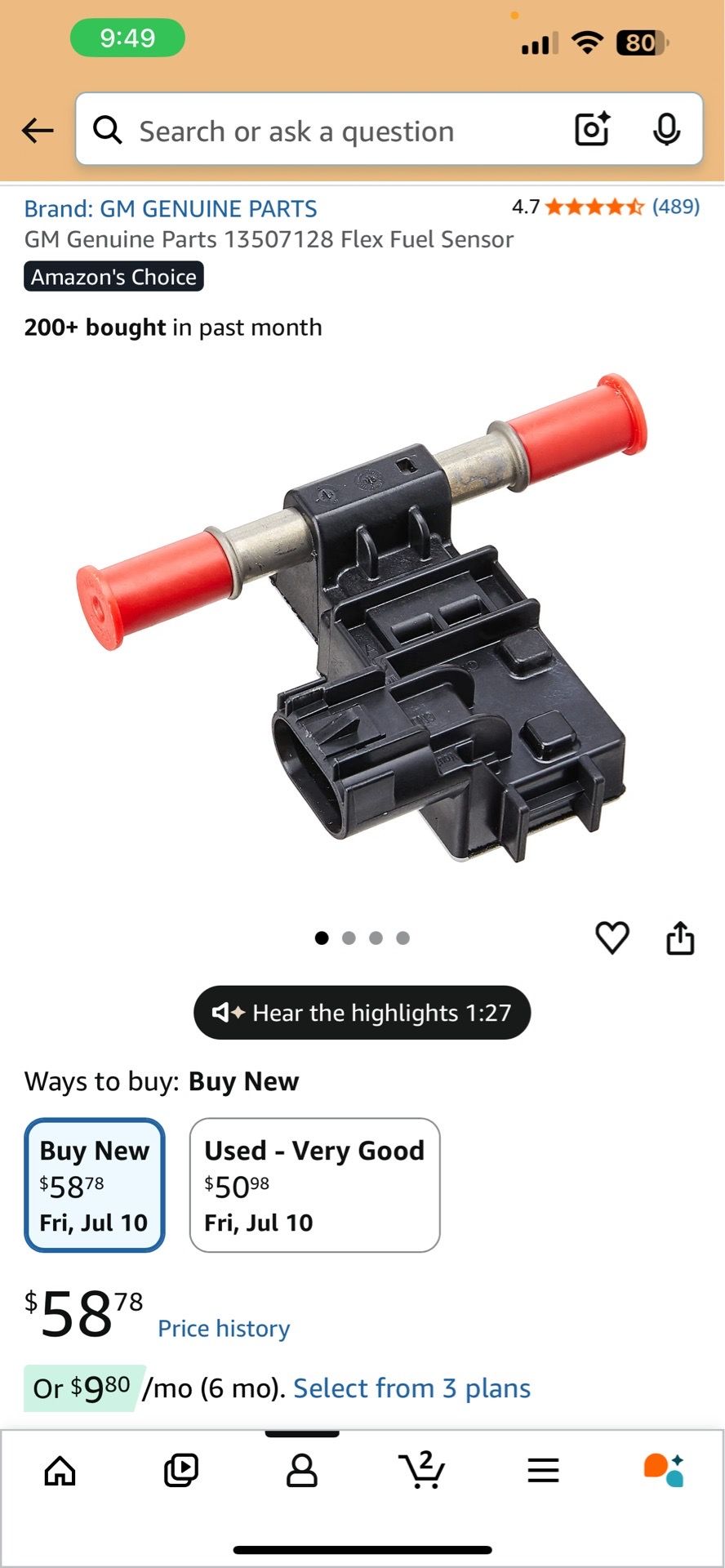Start voice search with the microphone
This screenshot has width=725, height=1568.
point(666,129)
